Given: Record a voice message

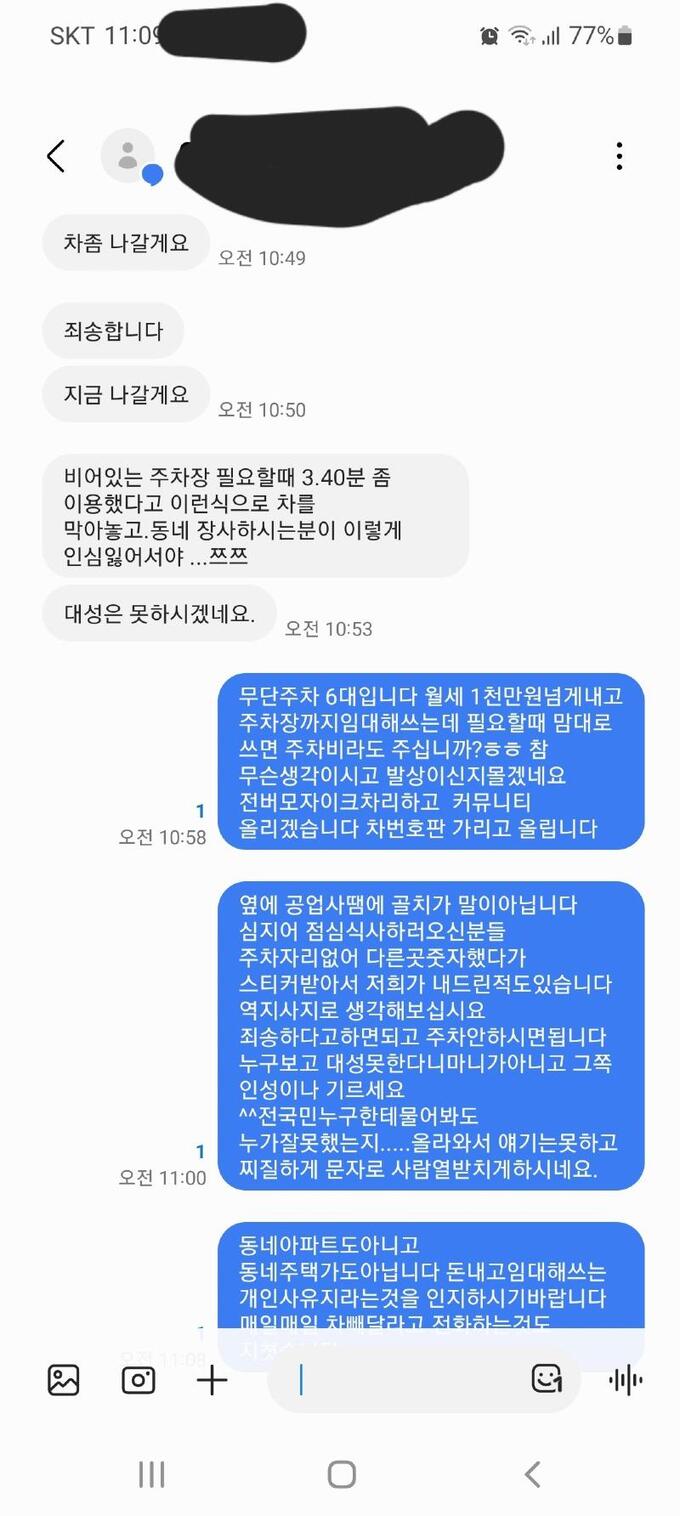Looking at the screenshot, I should pyautogui.click(x=626, y=1381).
